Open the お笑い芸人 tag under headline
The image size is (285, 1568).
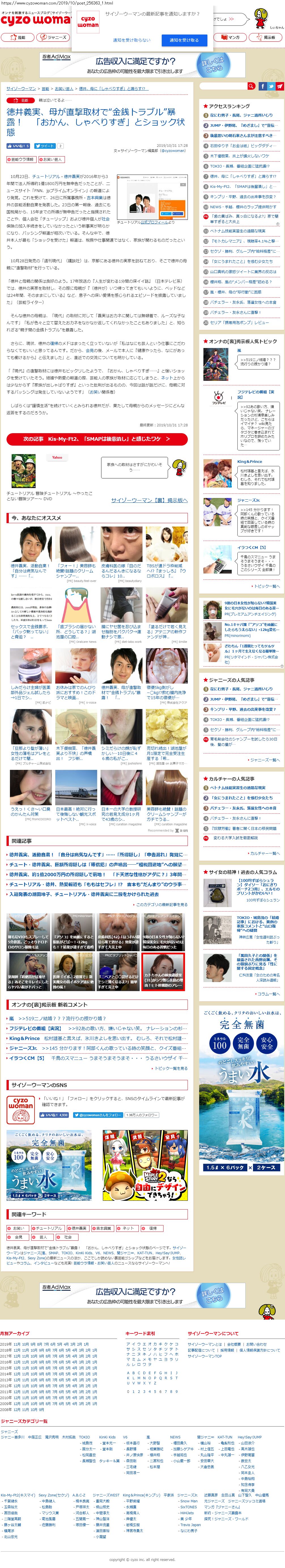52,160
